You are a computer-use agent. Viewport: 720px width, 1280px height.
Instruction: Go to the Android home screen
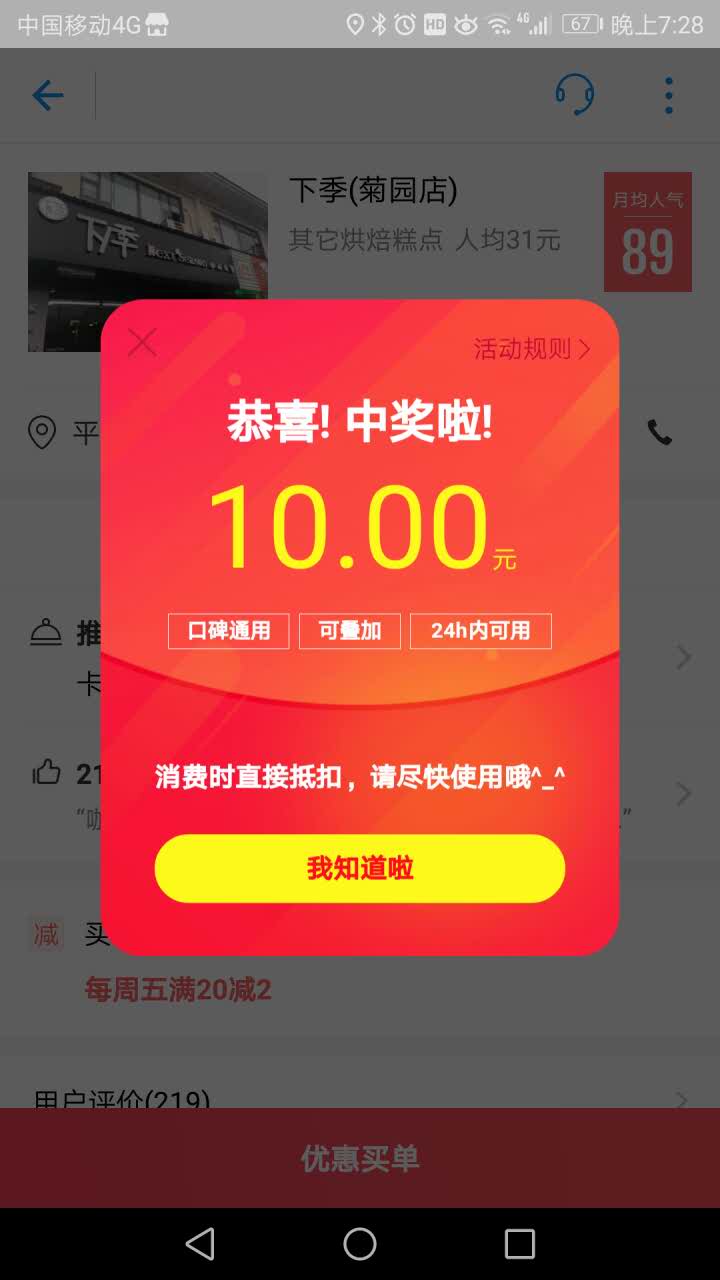tap(360, 1244)
